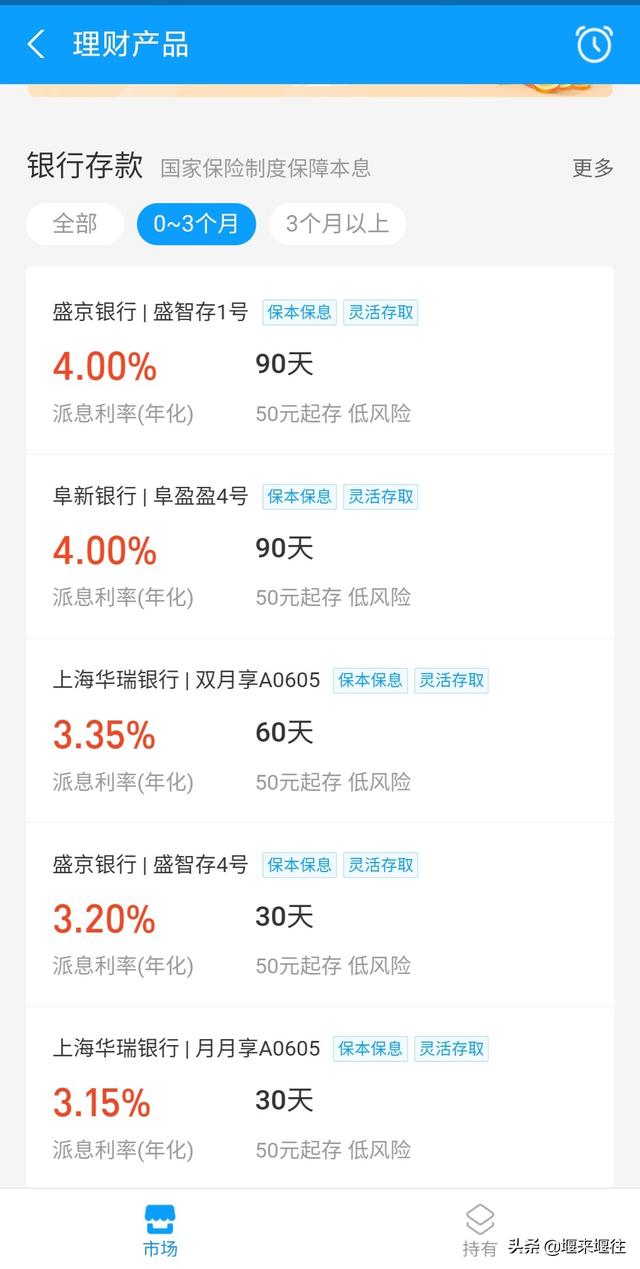
Task: Open 阜新银行 阜盈盈4号 product
Action: pyautogui.click(x=320, y=547)
